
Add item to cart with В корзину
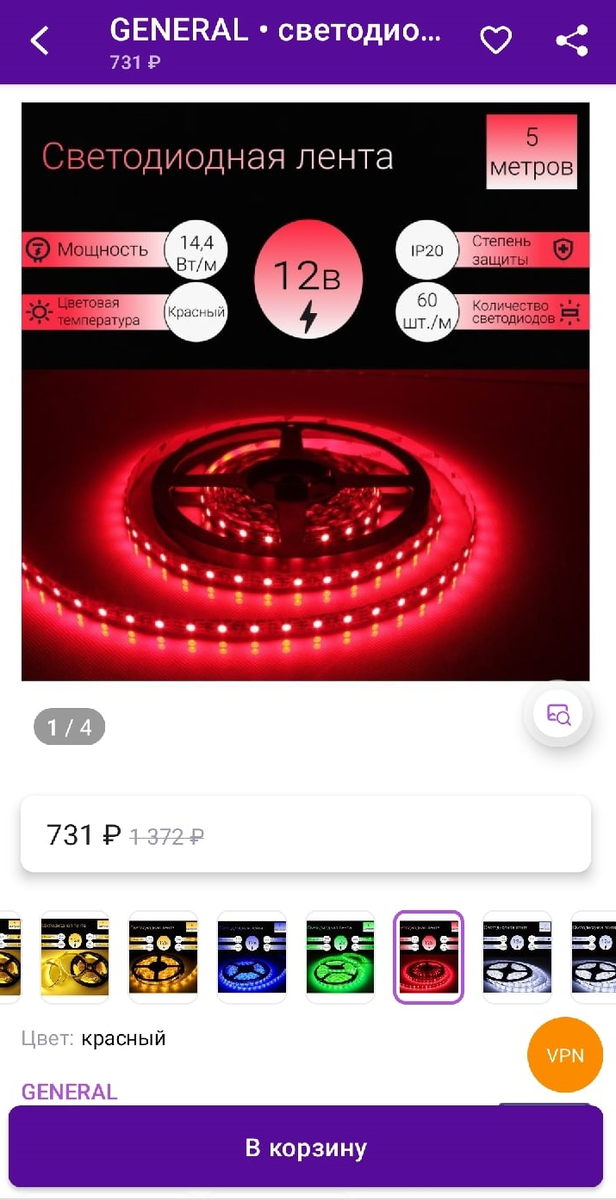click(x=308, y=1147)
